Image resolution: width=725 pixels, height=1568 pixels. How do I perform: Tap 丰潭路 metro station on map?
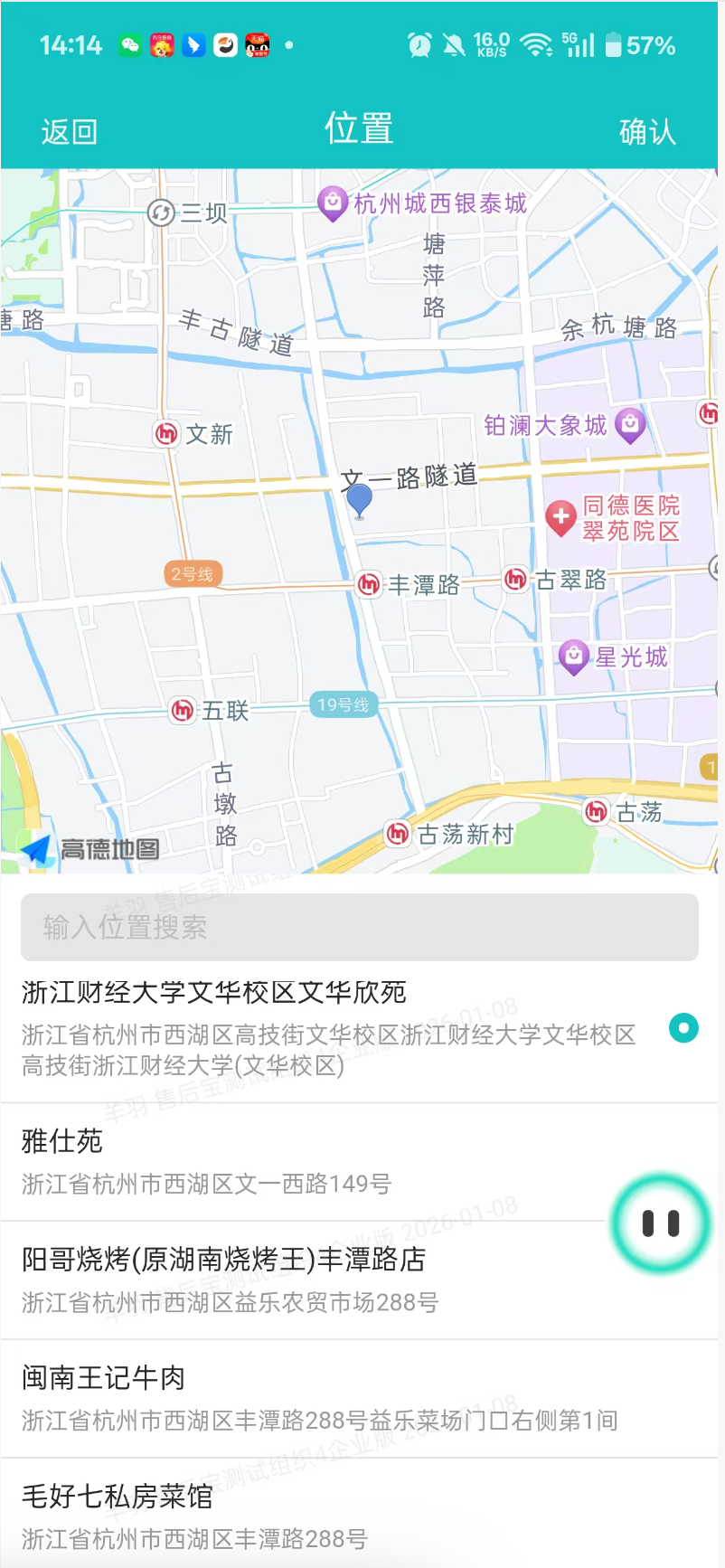pyautogui.click(x=369, y=584)
